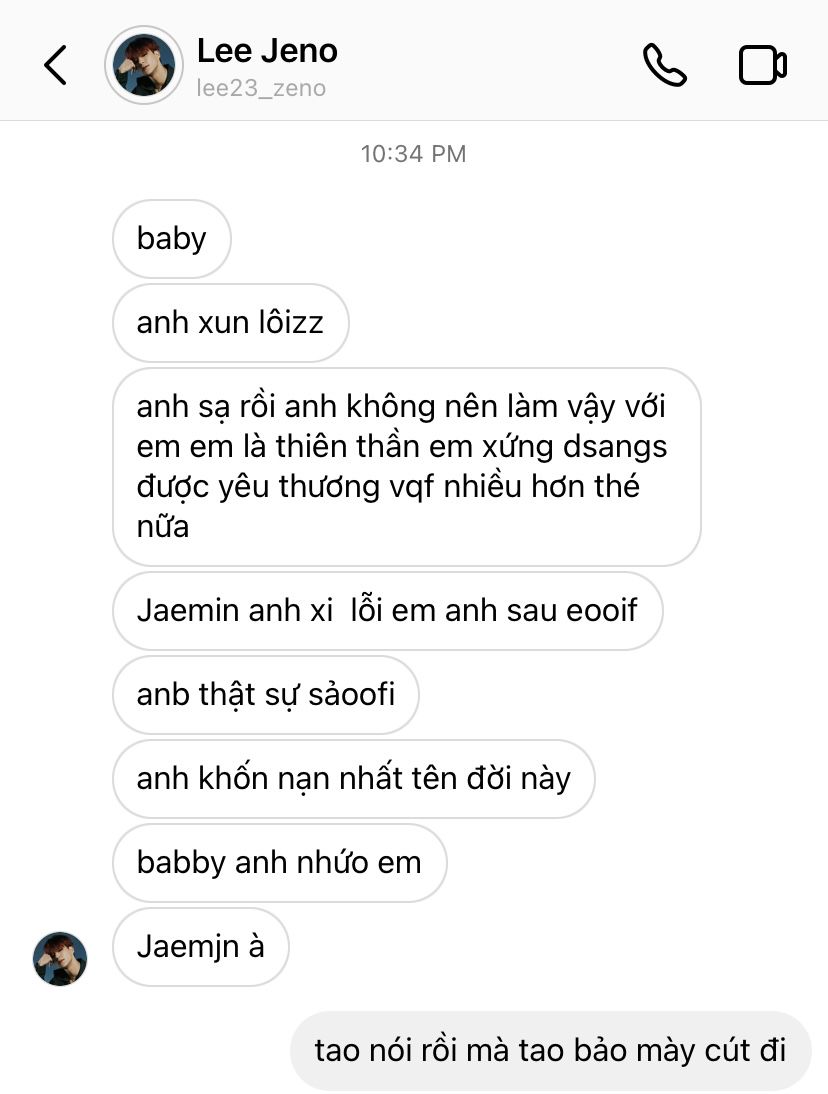Viewport: 828px width, 1094px height.
Task: Start a voice call with Lee Jeno
Action: [x=664, y=66]
